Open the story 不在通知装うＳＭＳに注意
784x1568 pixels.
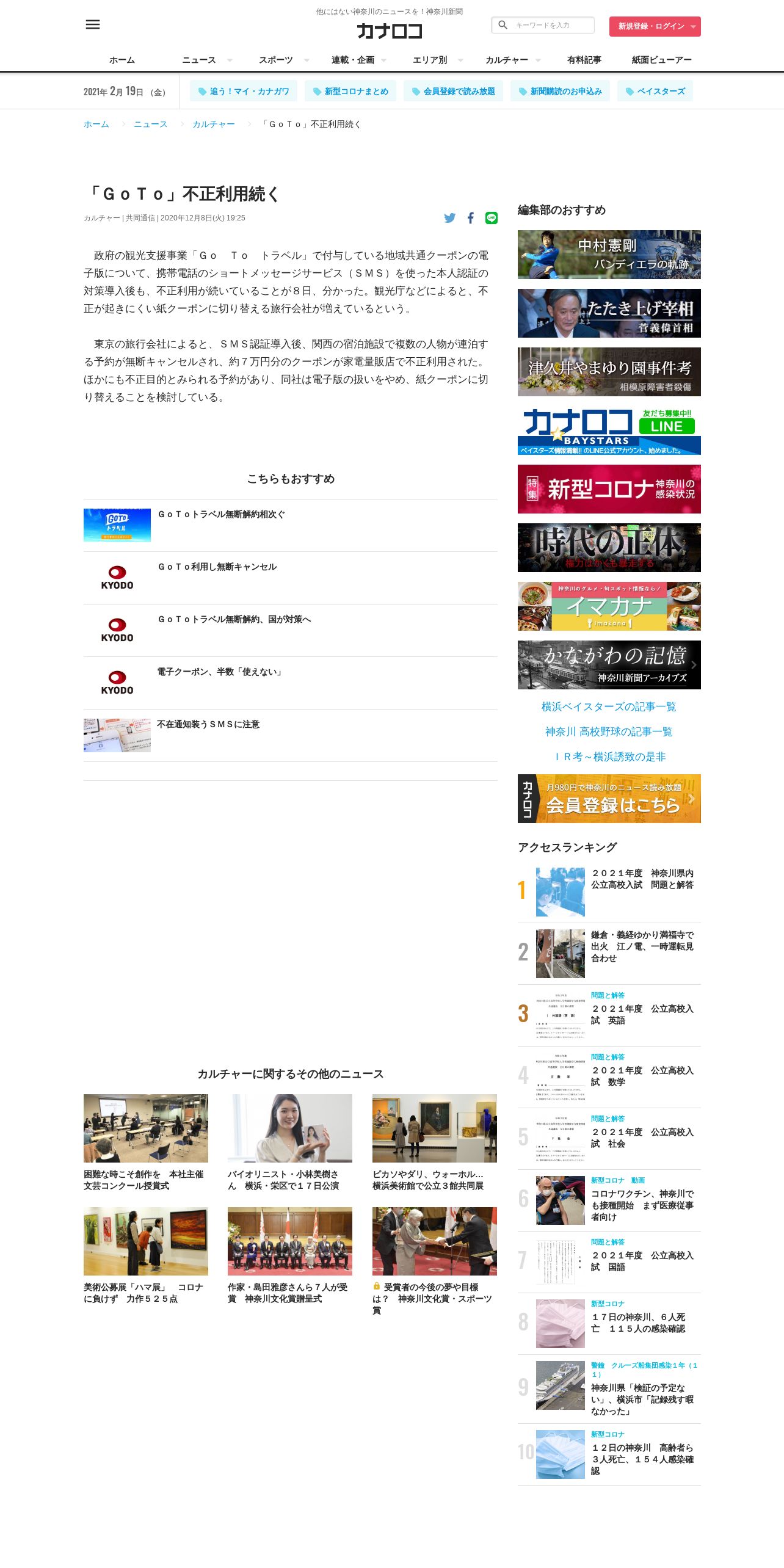208,725
